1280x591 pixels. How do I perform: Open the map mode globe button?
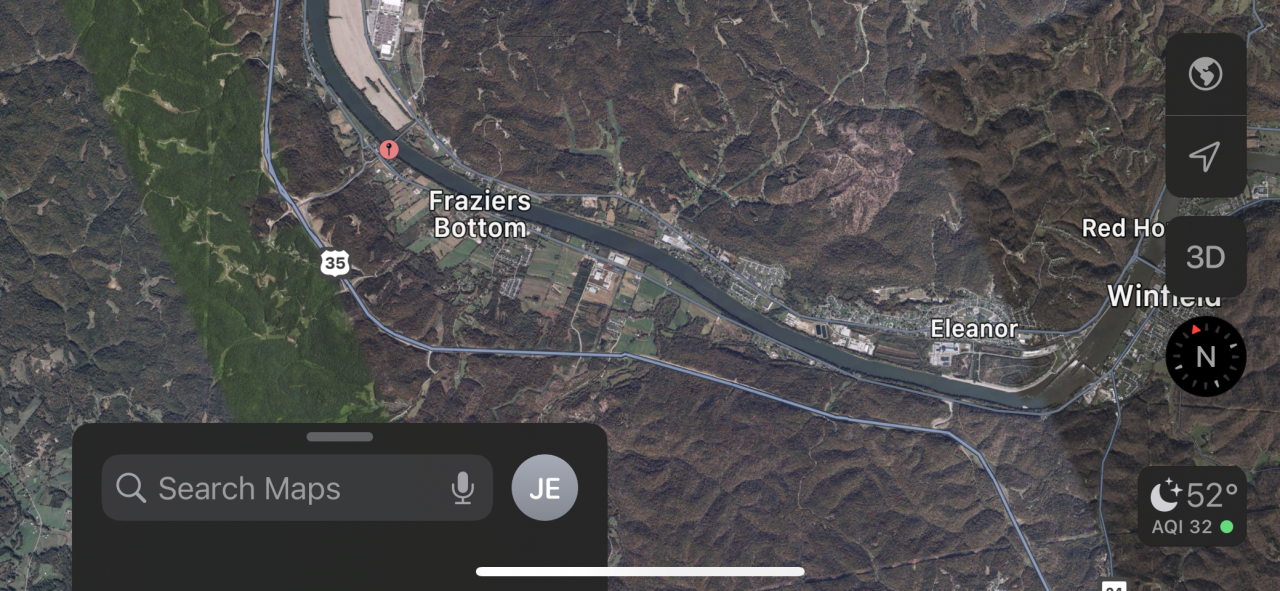(x=1206, y=75)
